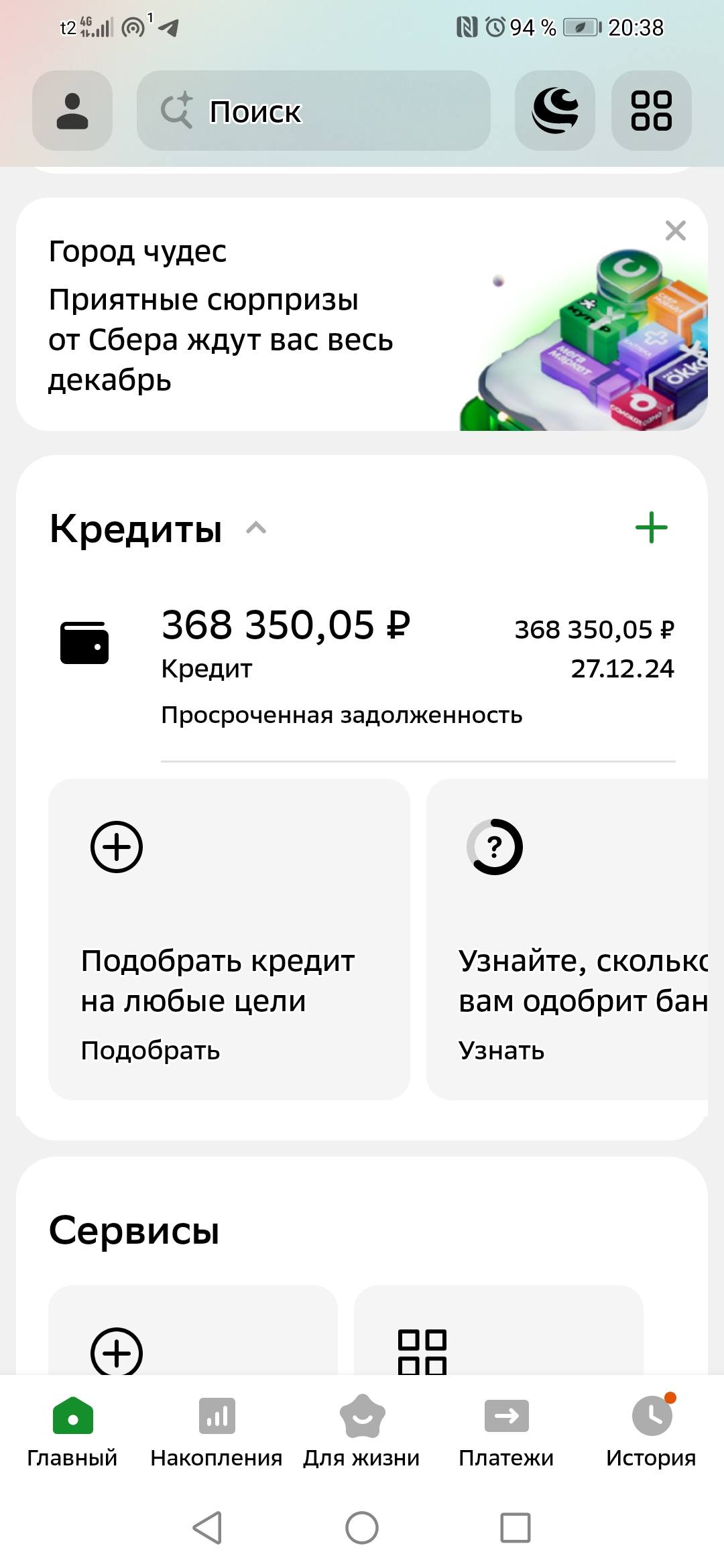Dismiss the Город чудес banner
The width and height of the screenshot is (724, 1568).
[x=675, y=231]
